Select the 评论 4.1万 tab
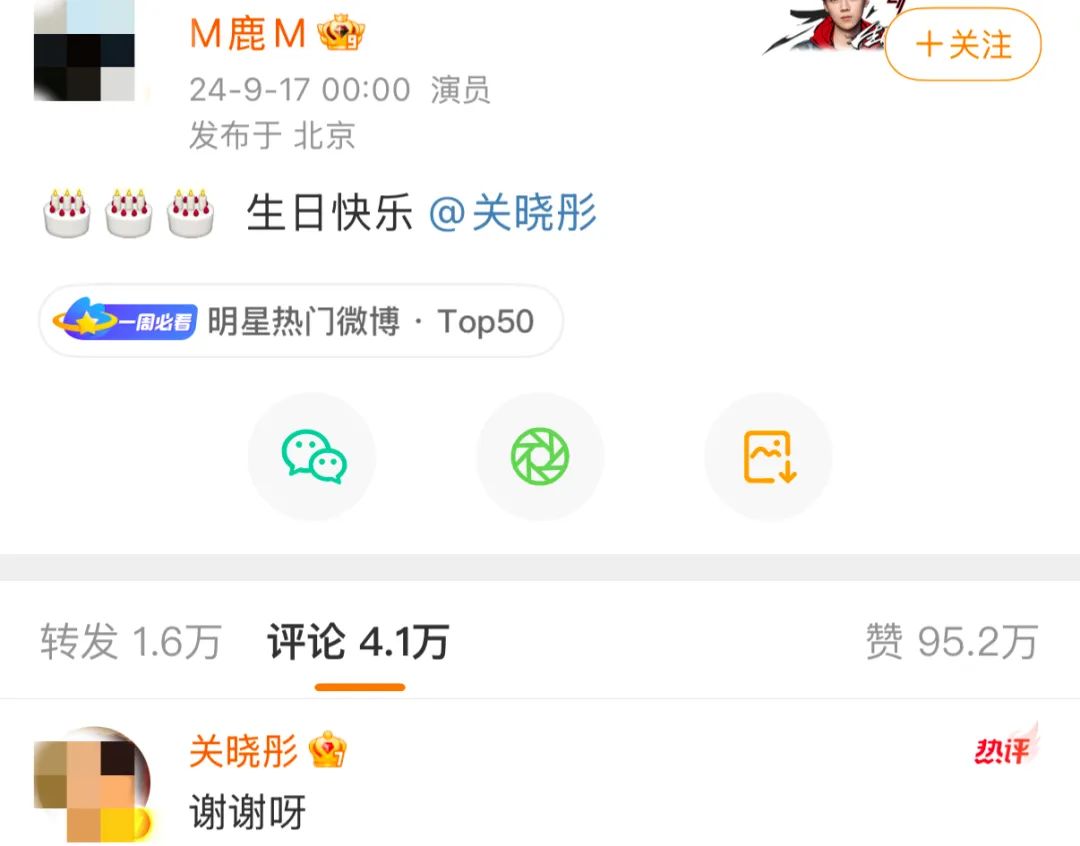Screen dimensions: 1080x846 coord(358,641)
